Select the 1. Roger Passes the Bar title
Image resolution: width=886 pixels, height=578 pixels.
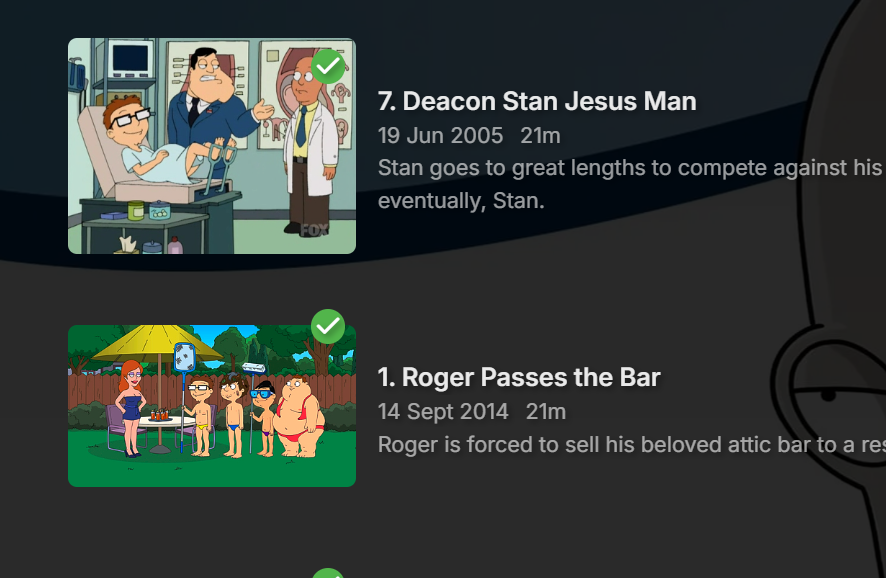(519, 377)
